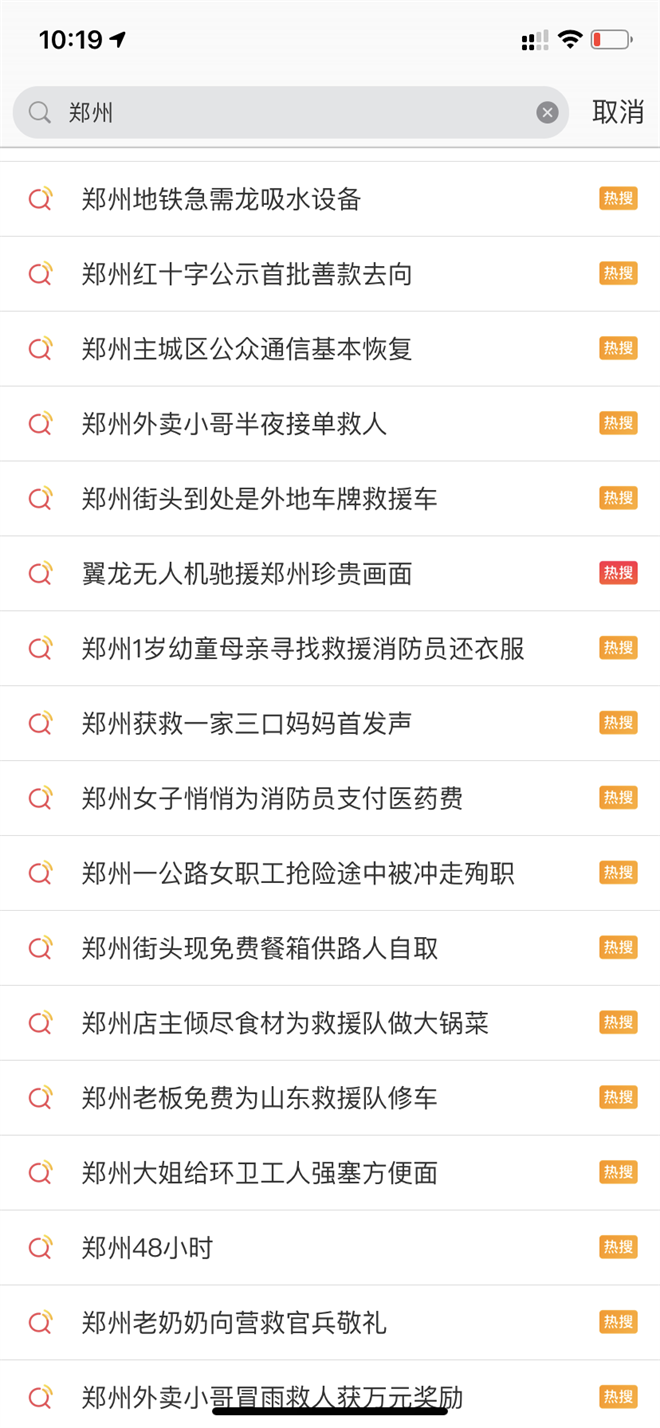
Task: Open 郑州女子悄悄为消防员支付医药费
Action: [x=330, y=799]
